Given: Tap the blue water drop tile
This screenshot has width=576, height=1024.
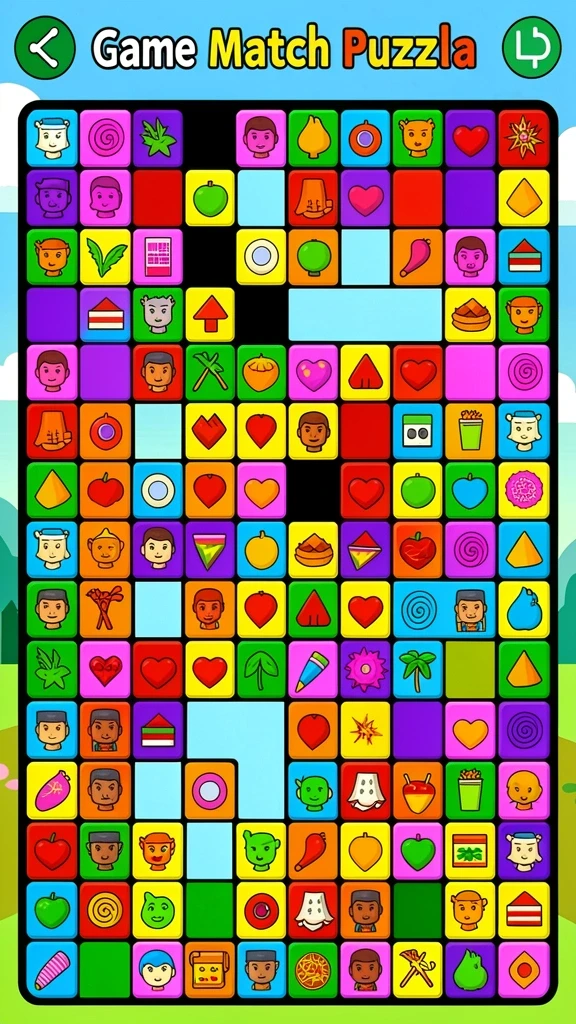Looking at the screenshot, I should (x=524, y=609).
